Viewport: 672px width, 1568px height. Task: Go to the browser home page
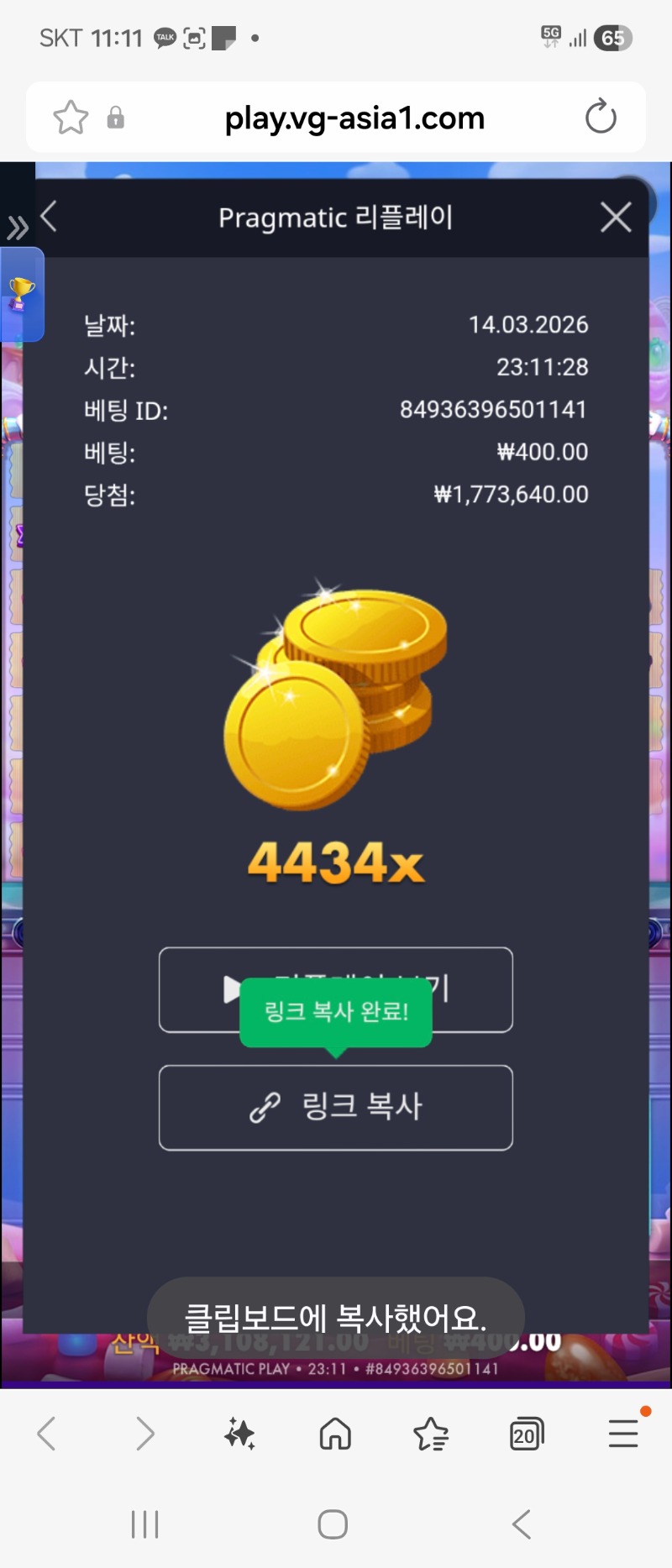coord(335,1434)
